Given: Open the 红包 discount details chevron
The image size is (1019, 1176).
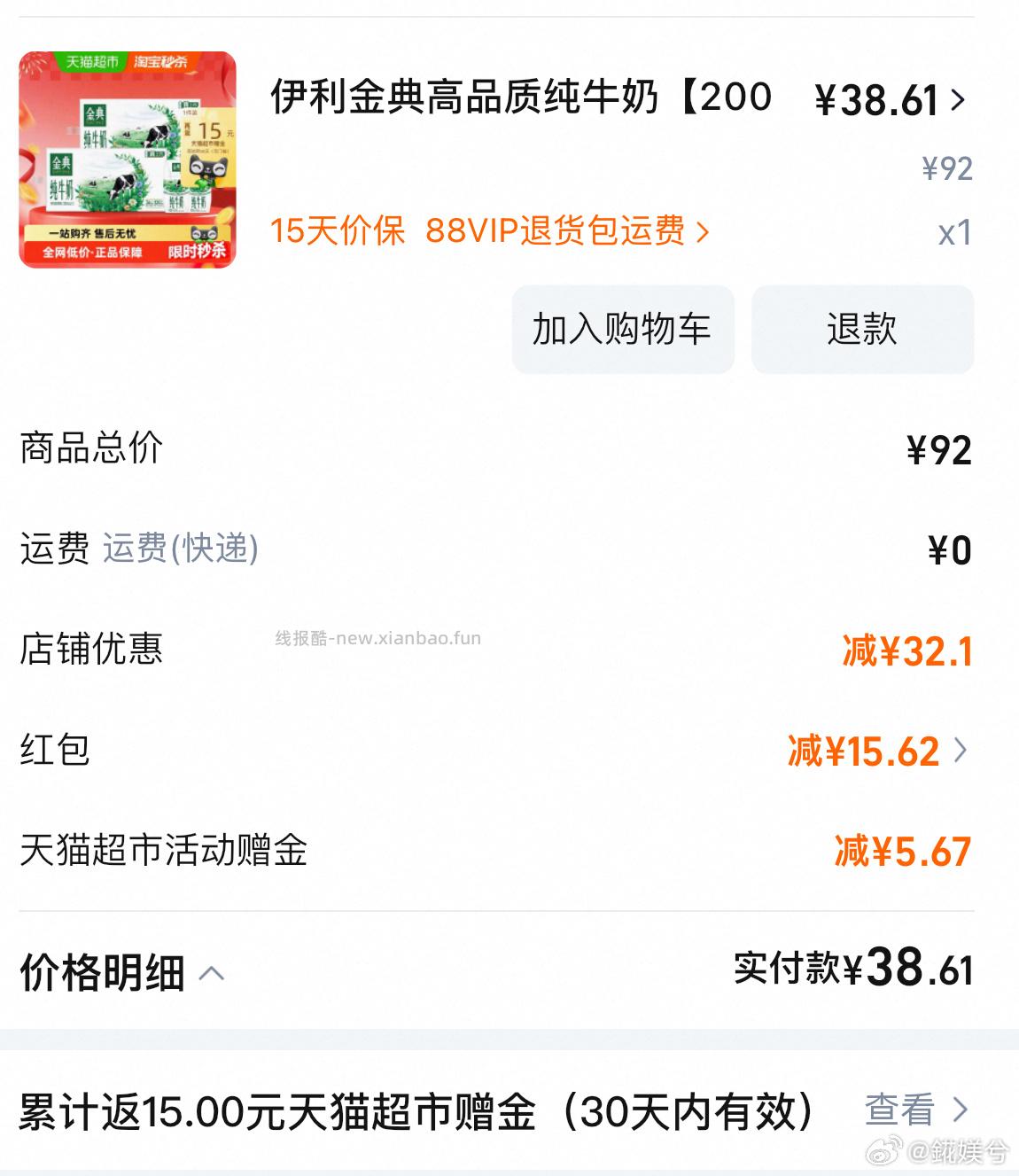Looking at the screenshot, I should pyautogui.click(x=961, y=751).
